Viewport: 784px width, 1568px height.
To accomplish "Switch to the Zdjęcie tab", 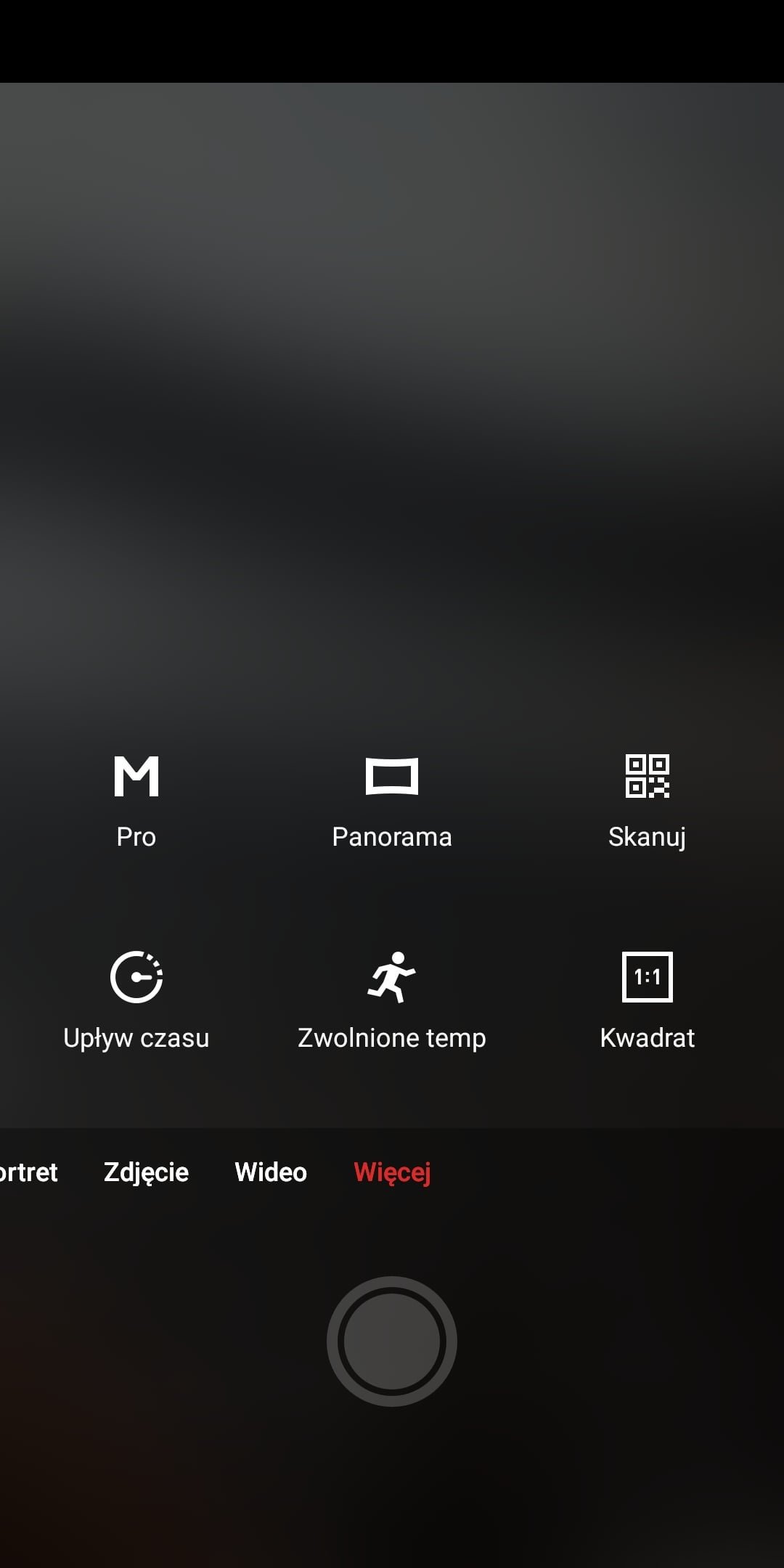I will click(x=146, y=1172).
